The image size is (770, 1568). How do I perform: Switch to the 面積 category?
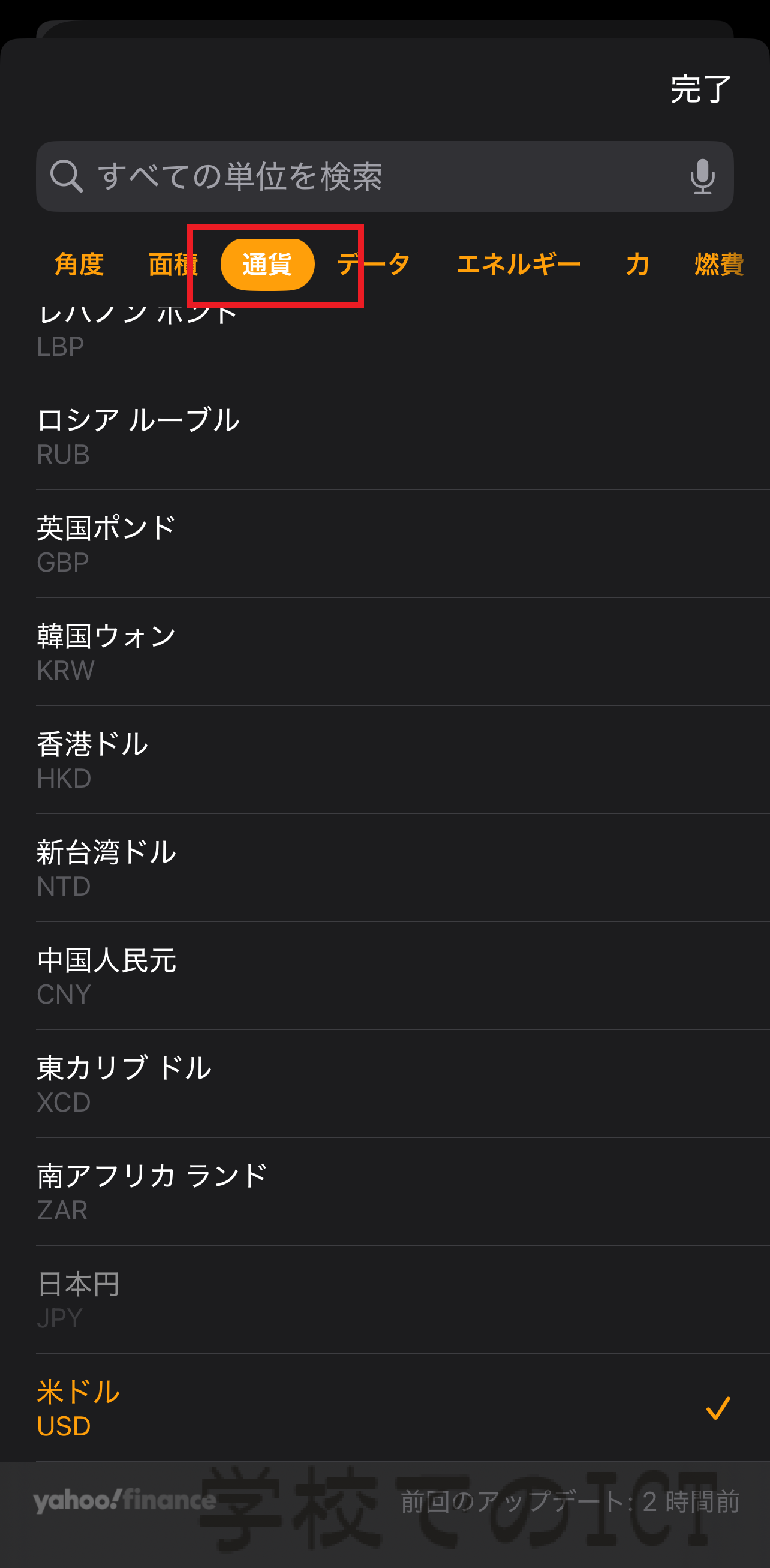click(x=173, y=264)
